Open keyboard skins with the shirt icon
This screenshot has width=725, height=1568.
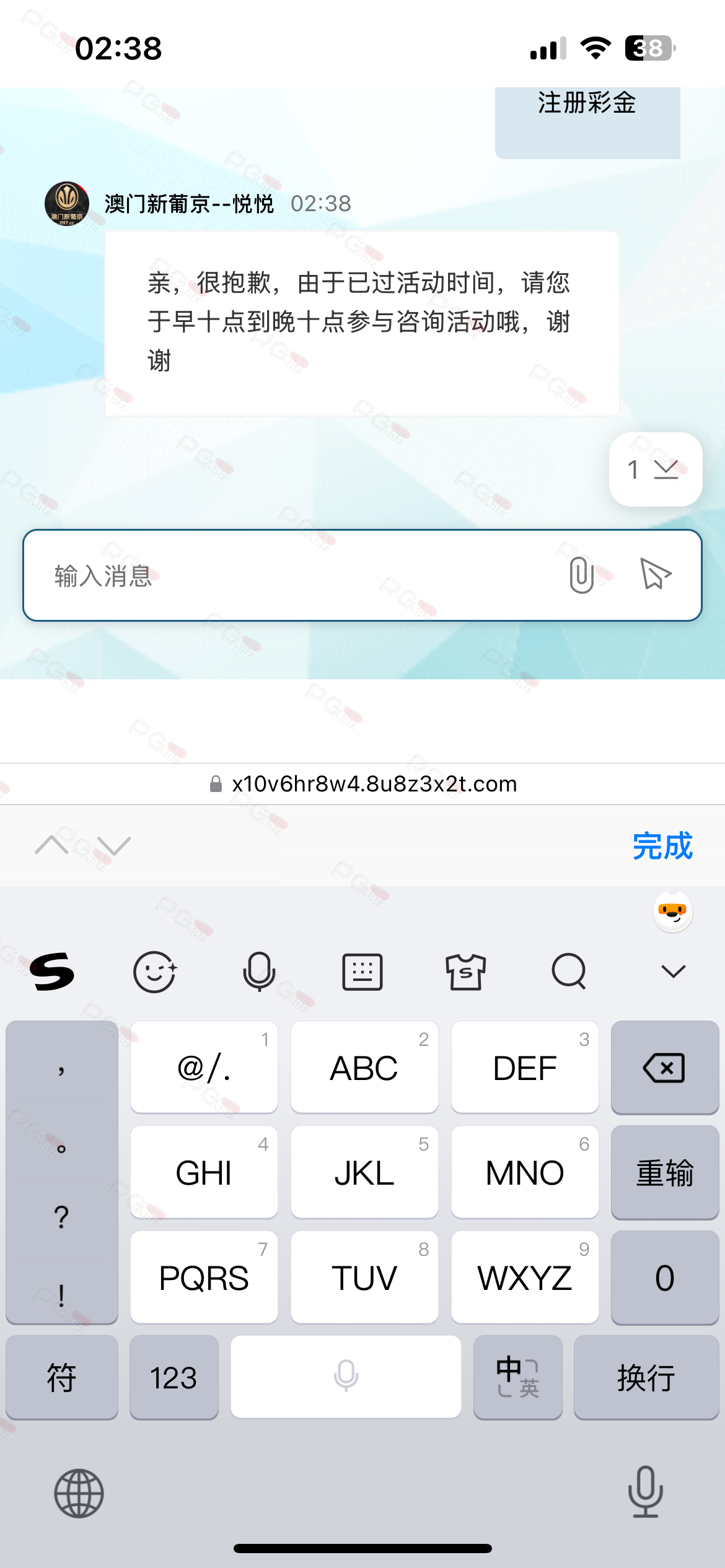point(465,972)
